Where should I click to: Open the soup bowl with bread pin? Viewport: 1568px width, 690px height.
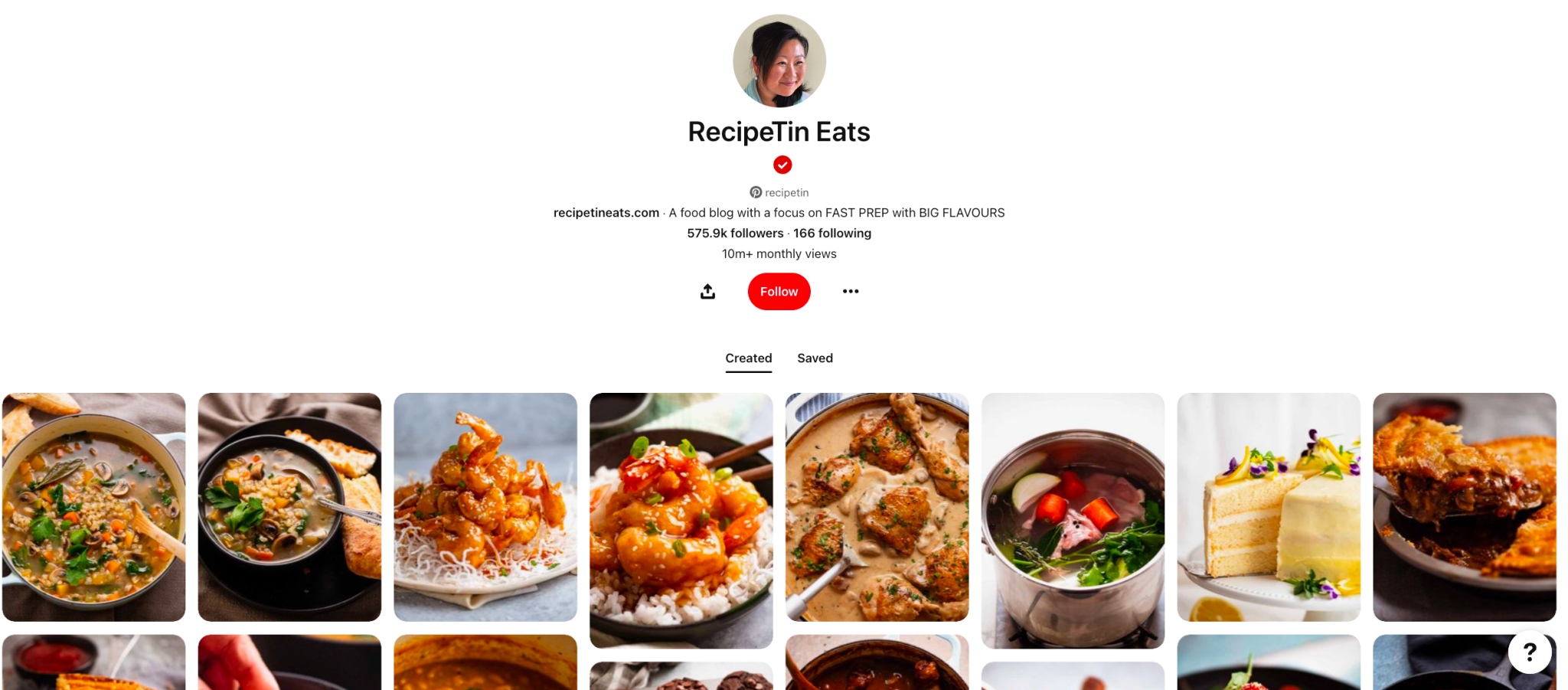289,507
